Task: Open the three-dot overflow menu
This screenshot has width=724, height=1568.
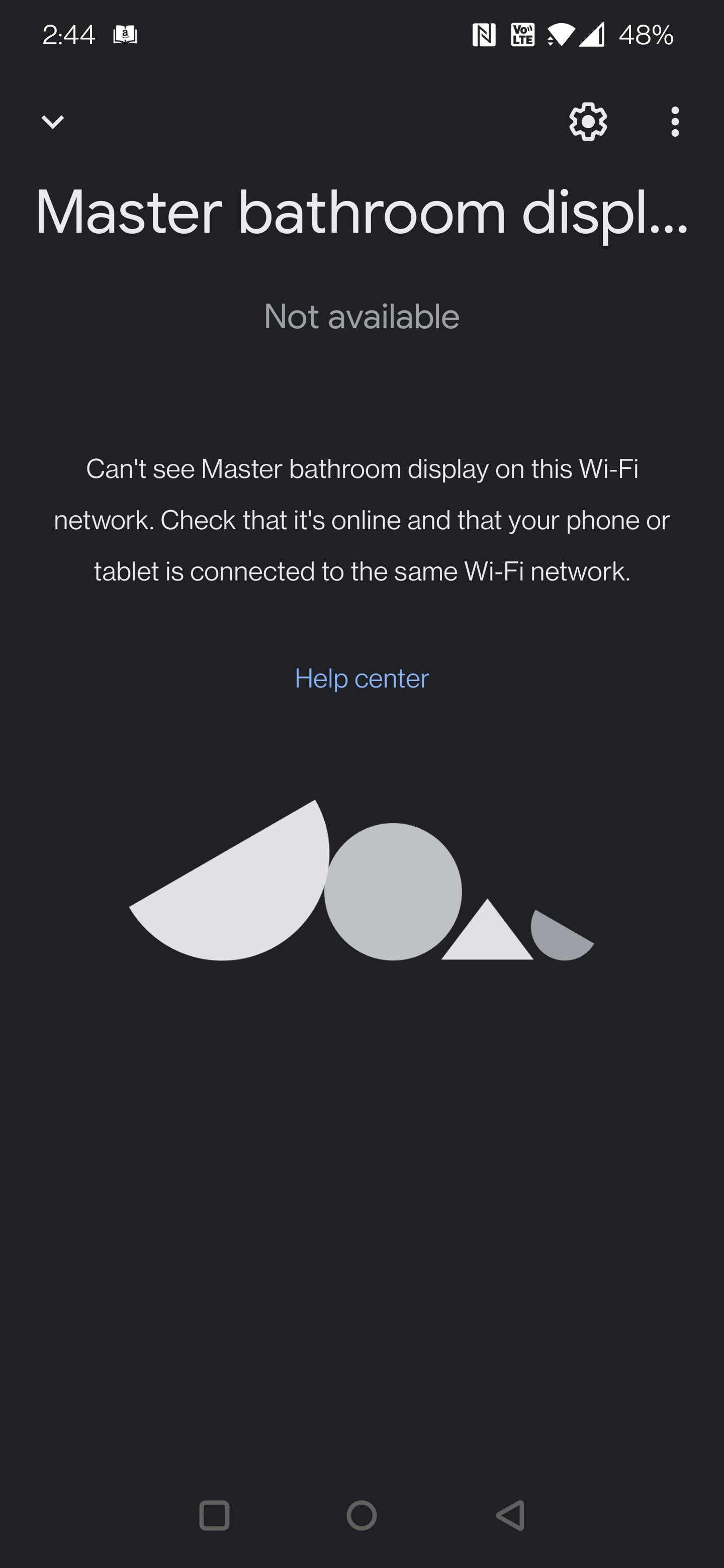Action: pyautogui.click(x=675, y=122)
